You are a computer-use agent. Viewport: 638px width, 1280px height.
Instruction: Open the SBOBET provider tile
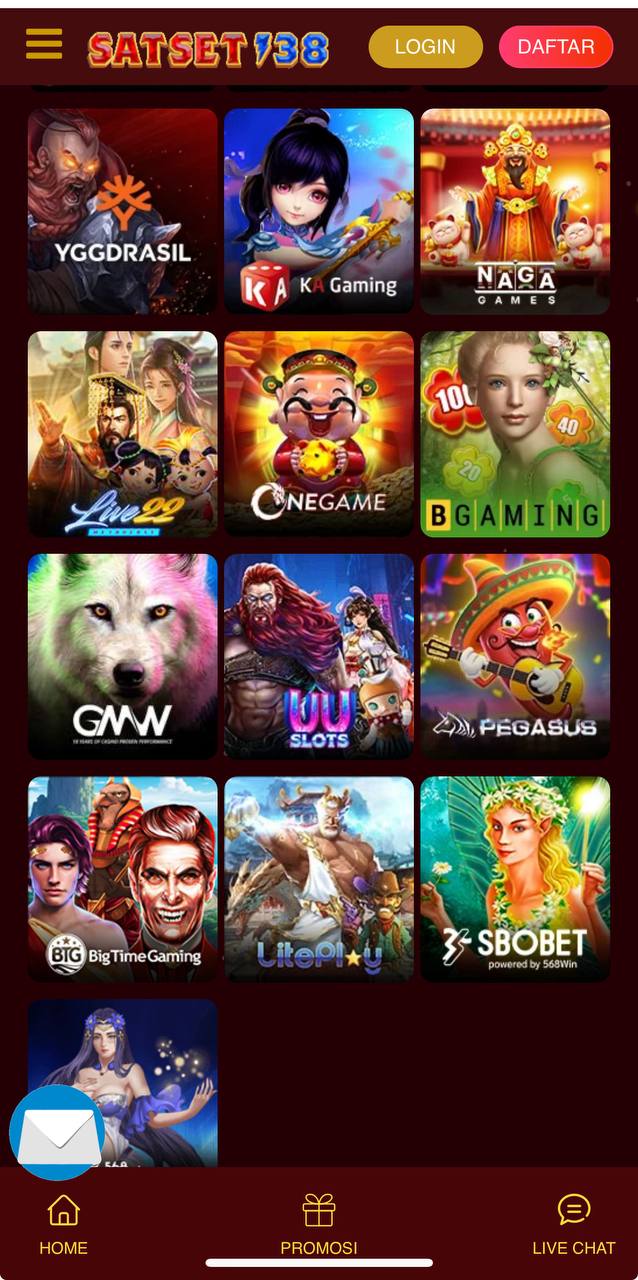point(515,879)
